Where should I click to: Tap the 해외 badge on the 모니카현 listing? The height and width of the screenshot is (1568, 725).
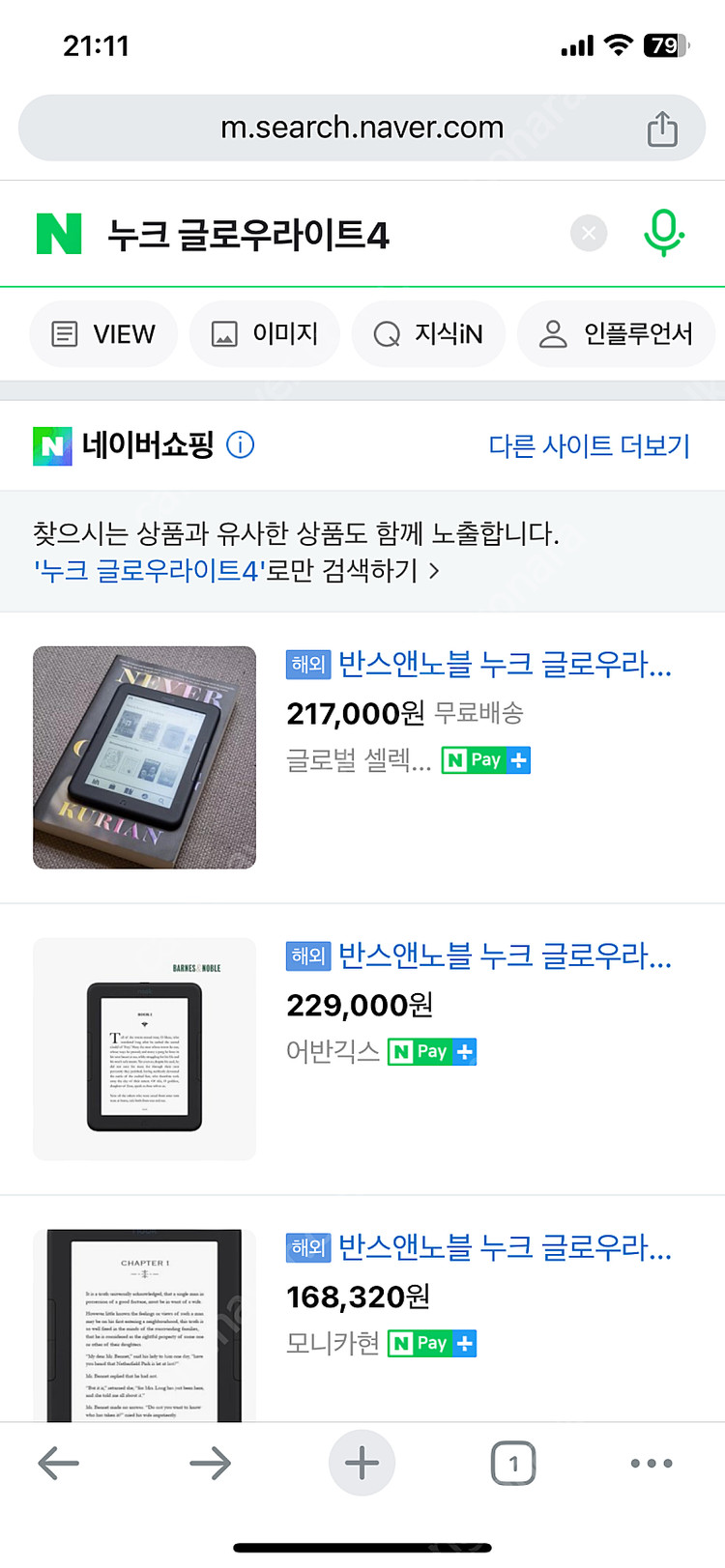tap(307, 1247)
